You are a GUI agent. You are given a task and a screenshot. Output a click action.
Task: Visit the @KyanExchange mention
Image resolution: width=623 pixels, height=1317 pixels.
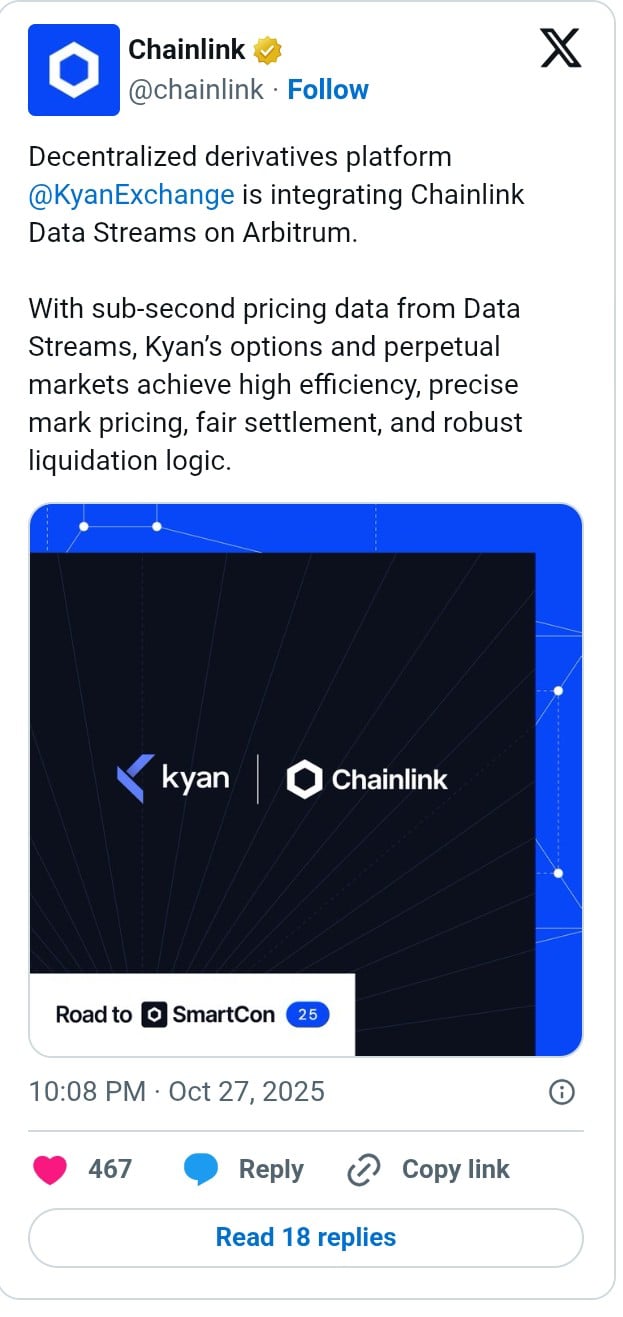[x=131, y=194]
